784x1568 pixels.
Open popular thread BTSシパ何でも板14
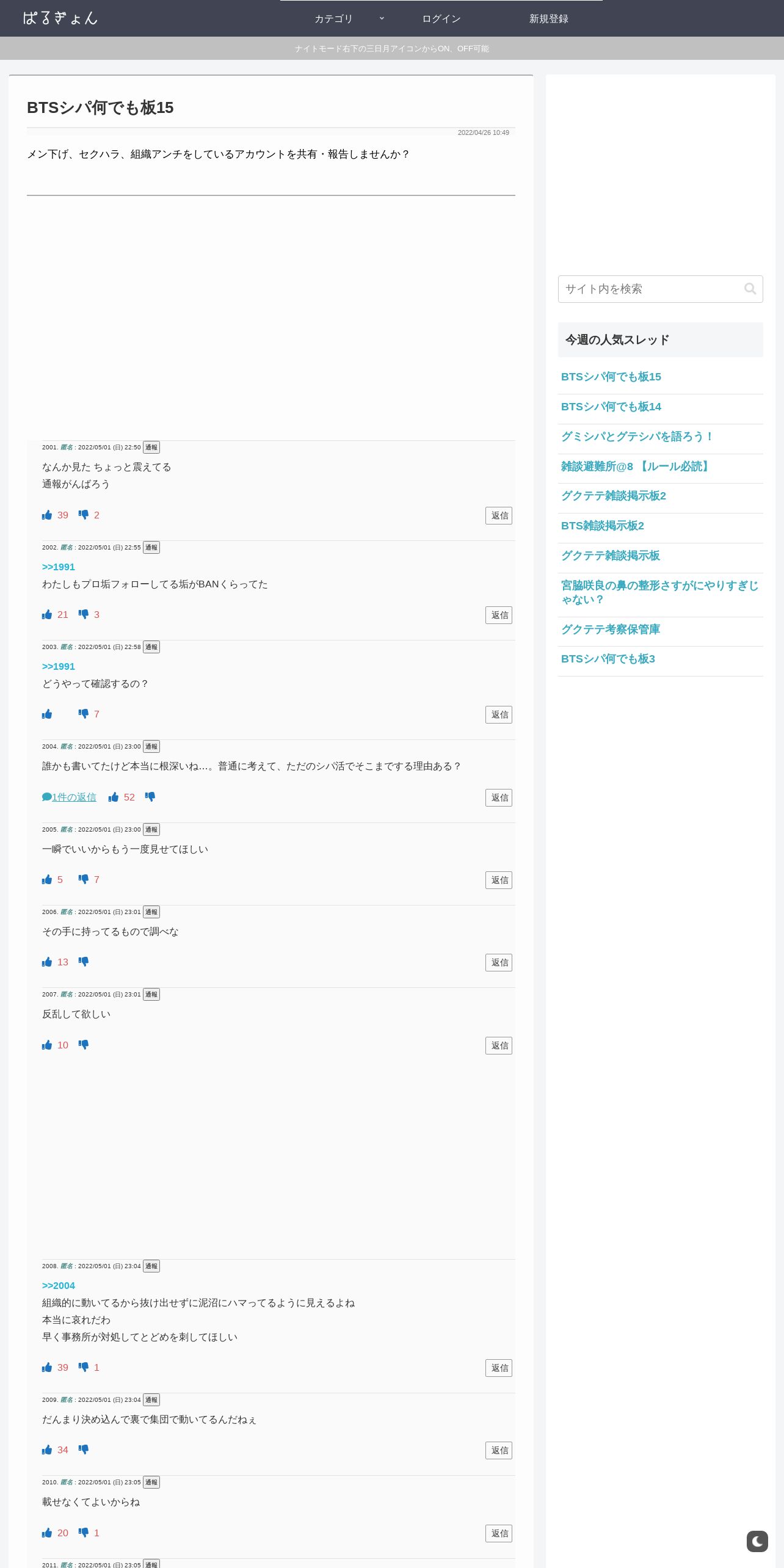(x=611, y=407)
